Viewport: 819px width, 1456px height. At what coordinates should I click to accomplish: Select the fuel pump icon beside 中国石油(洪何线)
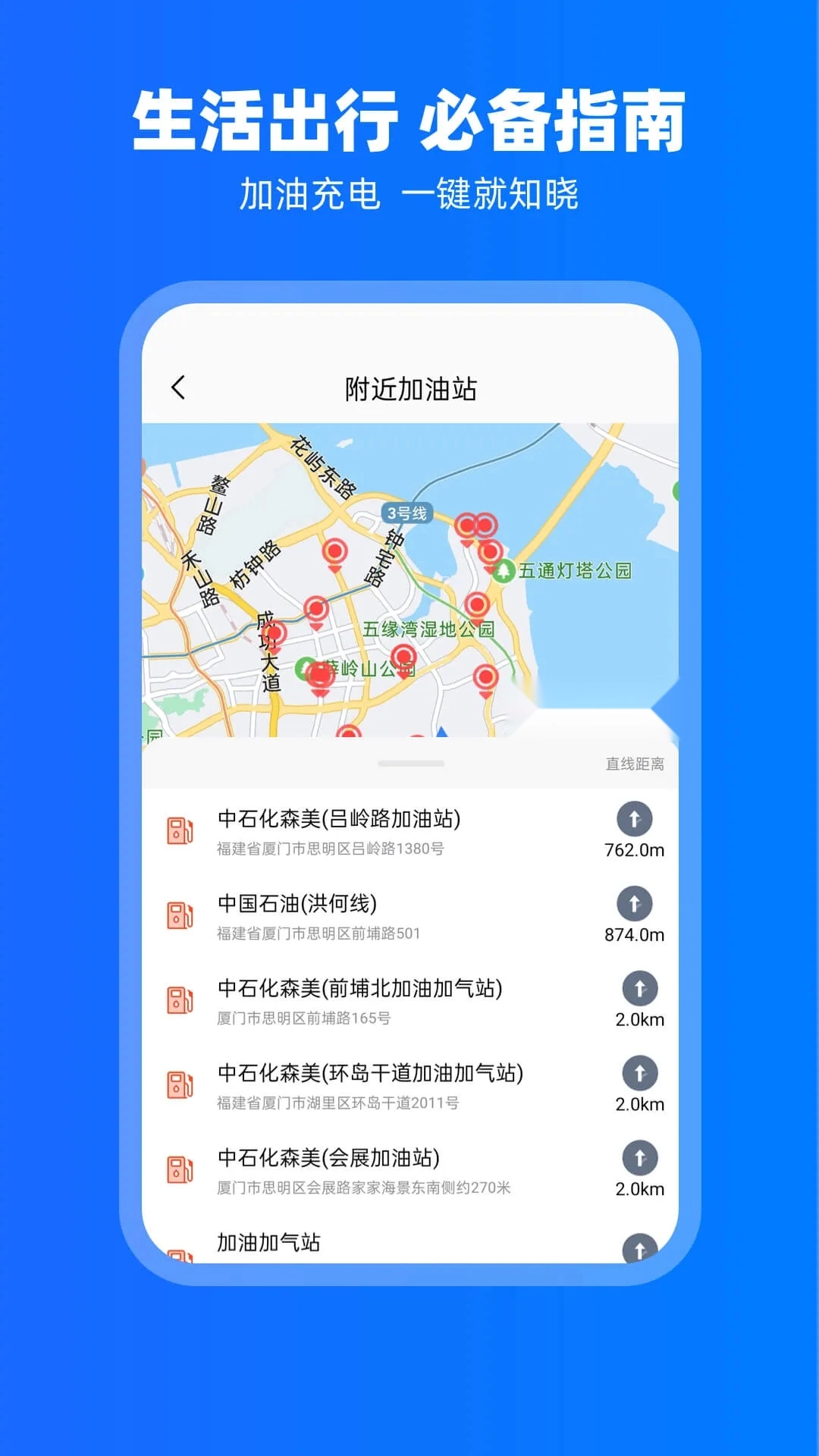tap(178, 916)
